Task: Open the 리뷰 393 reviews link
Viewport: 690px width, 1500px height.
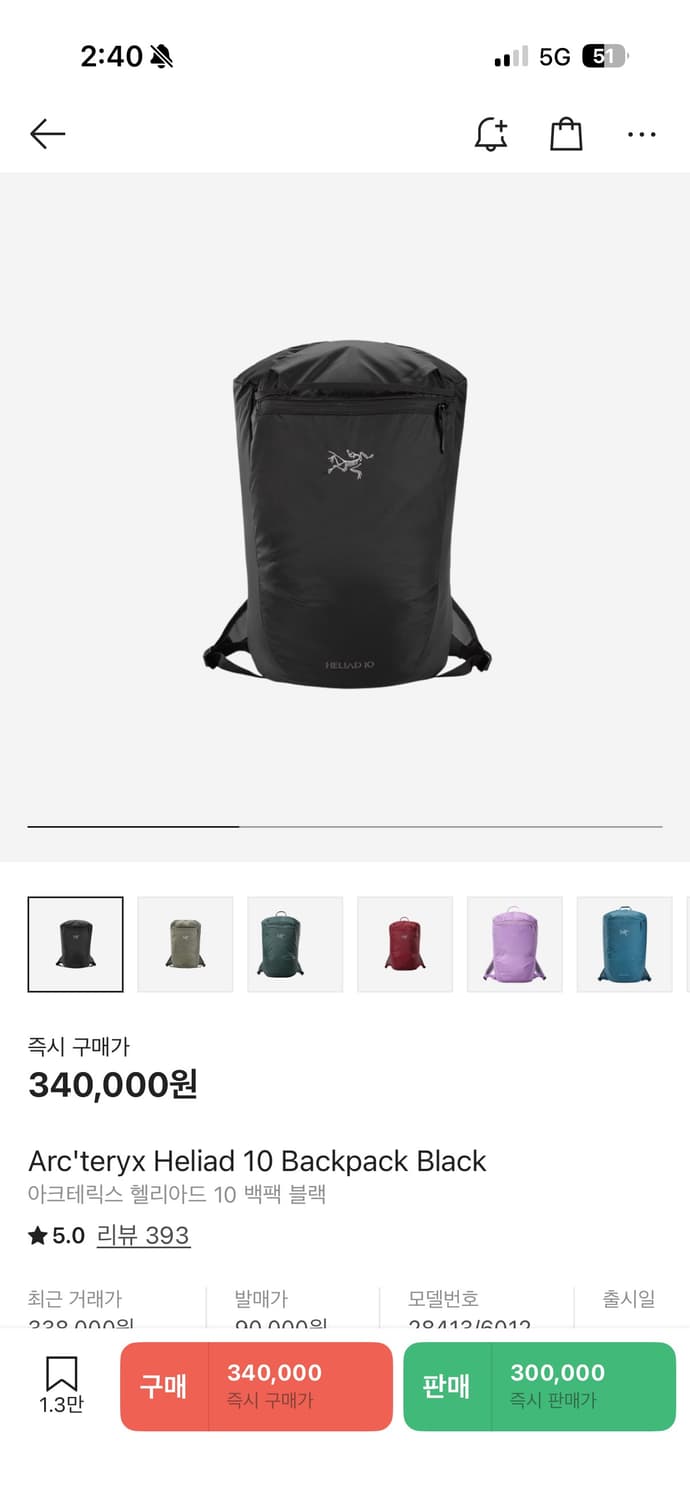Action: pyautogui.click(x=143, y=1235)
